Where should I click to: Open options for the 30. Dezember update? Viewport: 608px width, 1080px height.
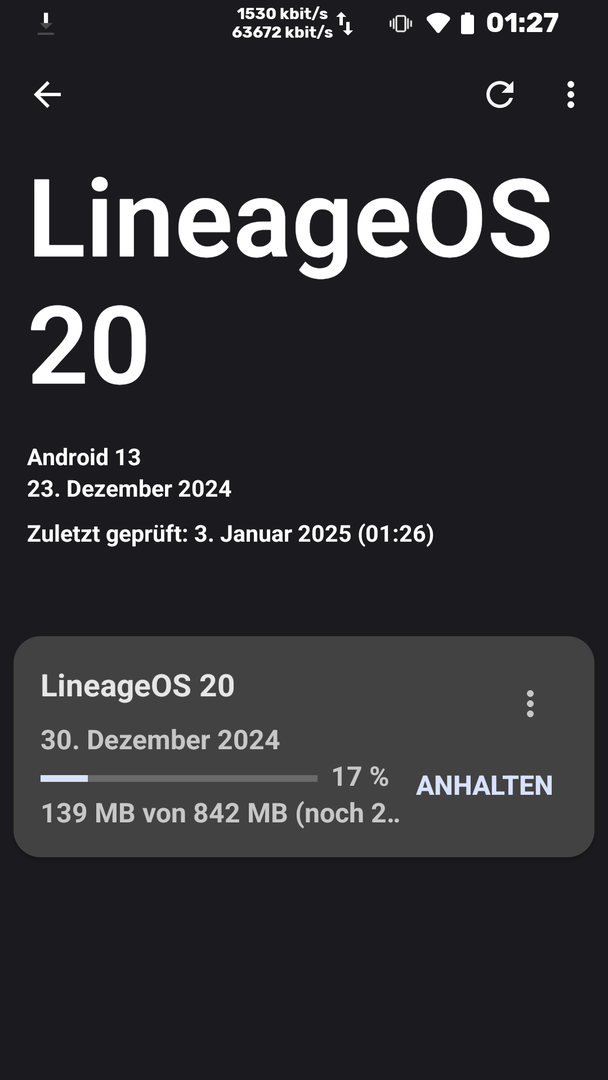(x=530, y=704)
